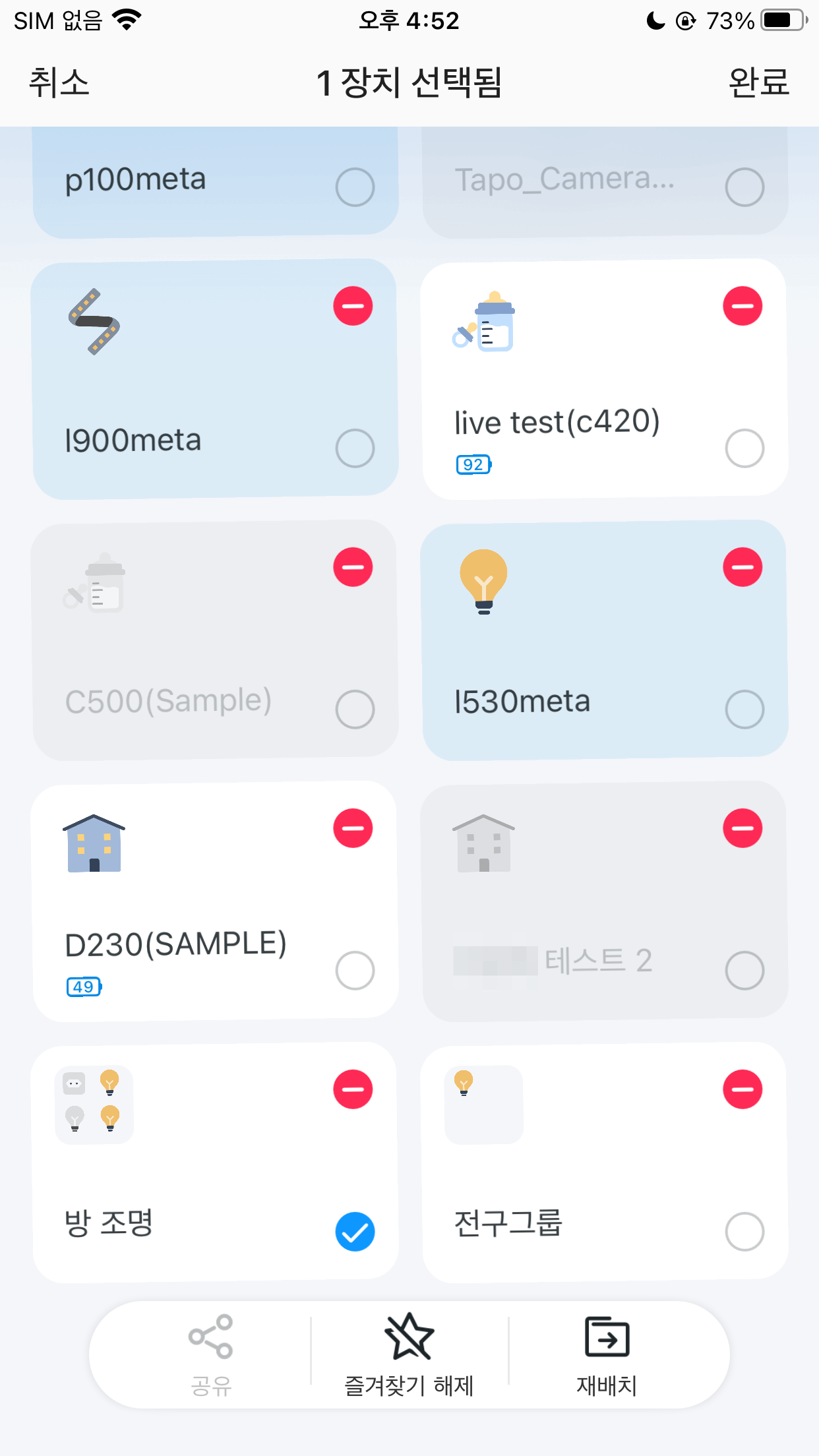Remove D230(SAMPLE) using red minus
819x1456 pixels.
[353, 828]
